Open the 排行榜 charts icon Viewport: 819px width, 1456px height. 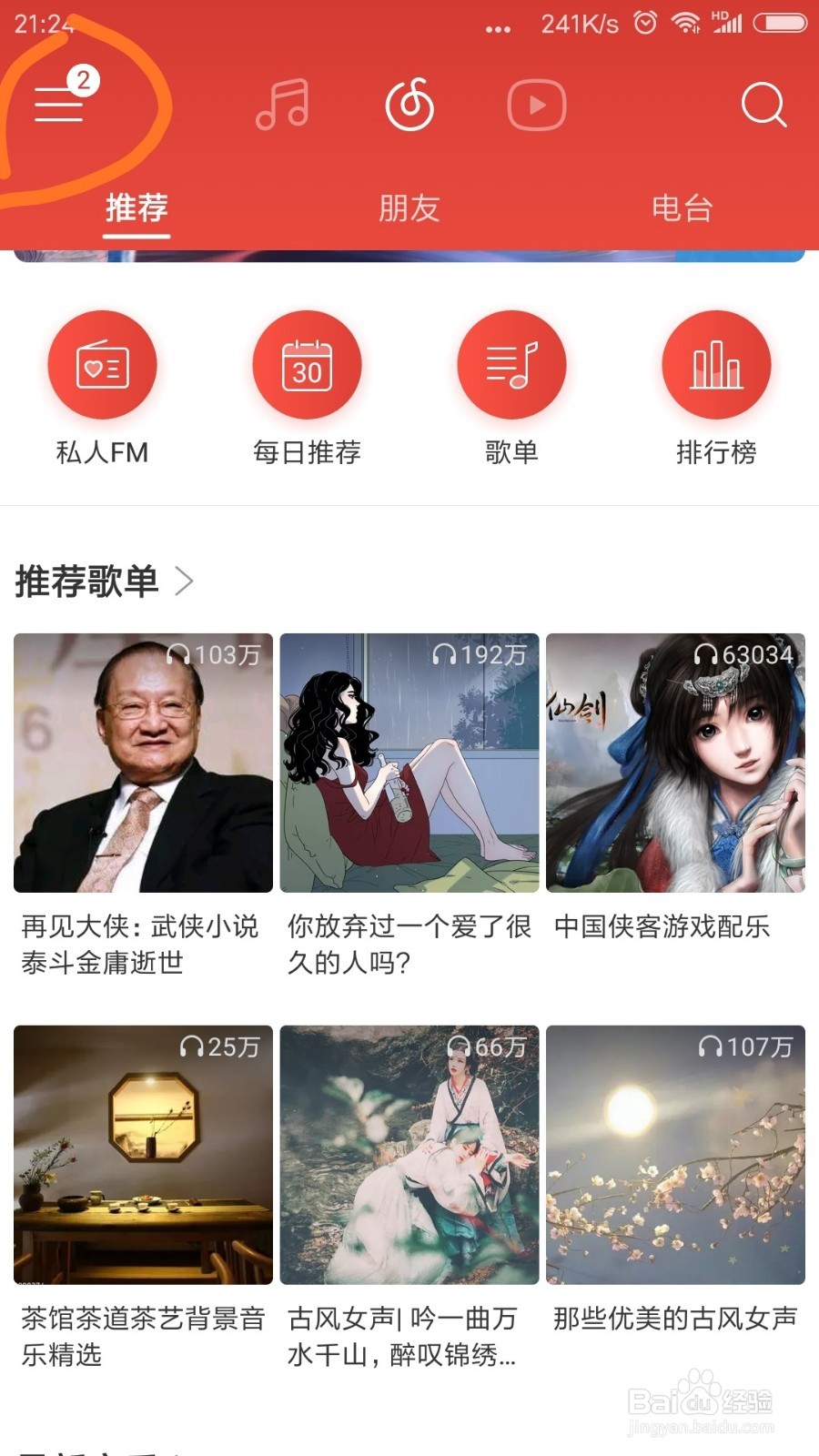tap(717, 364)
